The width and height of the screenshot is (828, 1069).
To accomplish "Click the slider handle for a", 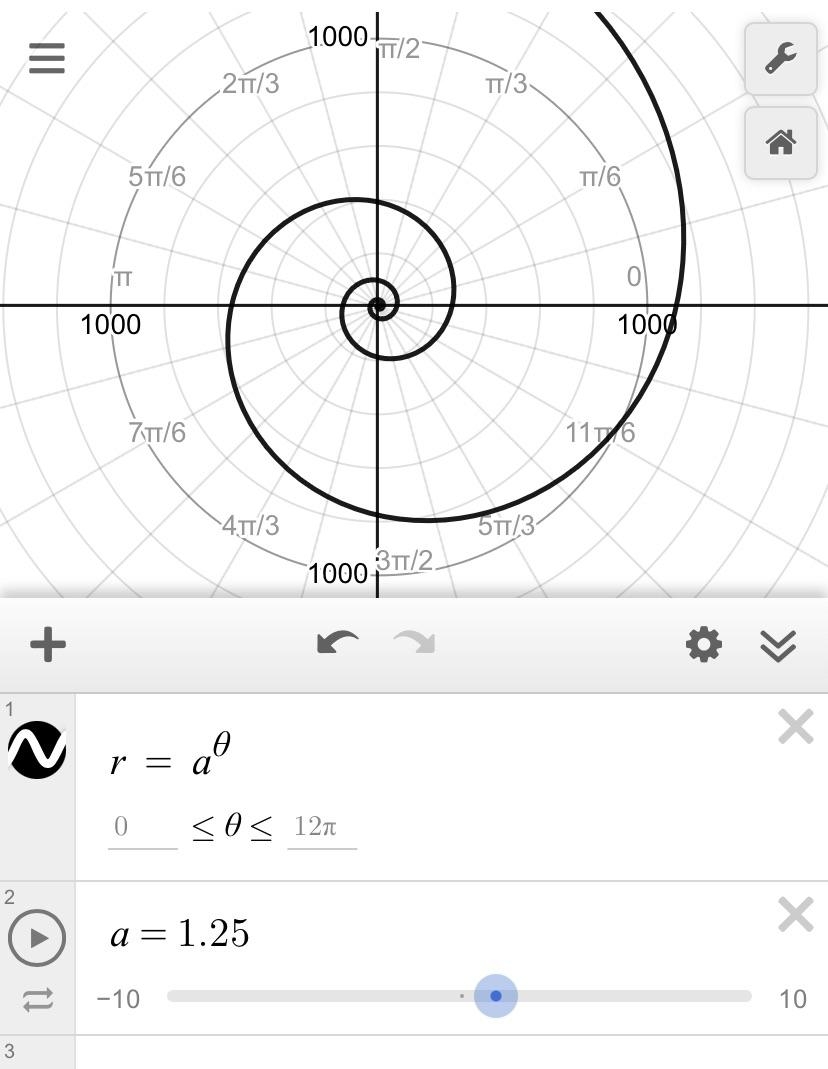I will [x=497, y=996].
